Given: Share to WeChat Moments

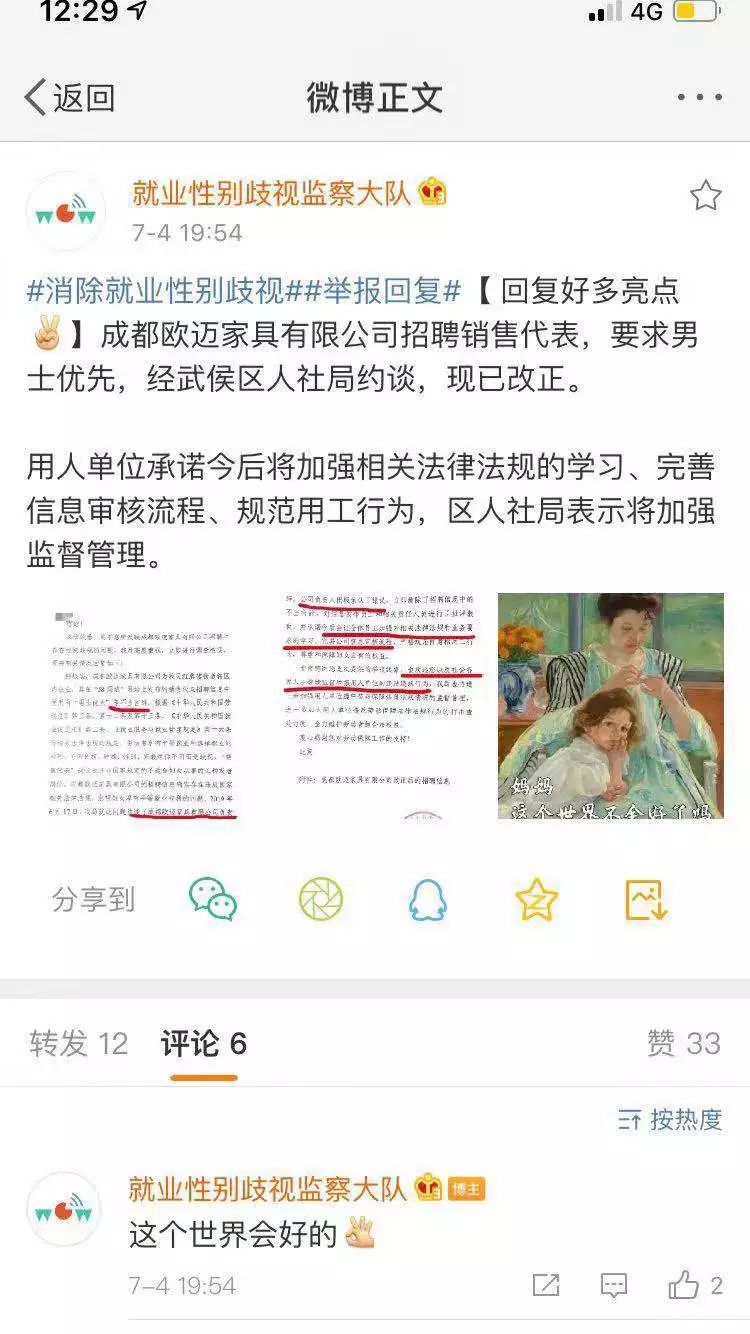Looking at the screenshot, I should [321, 899].
